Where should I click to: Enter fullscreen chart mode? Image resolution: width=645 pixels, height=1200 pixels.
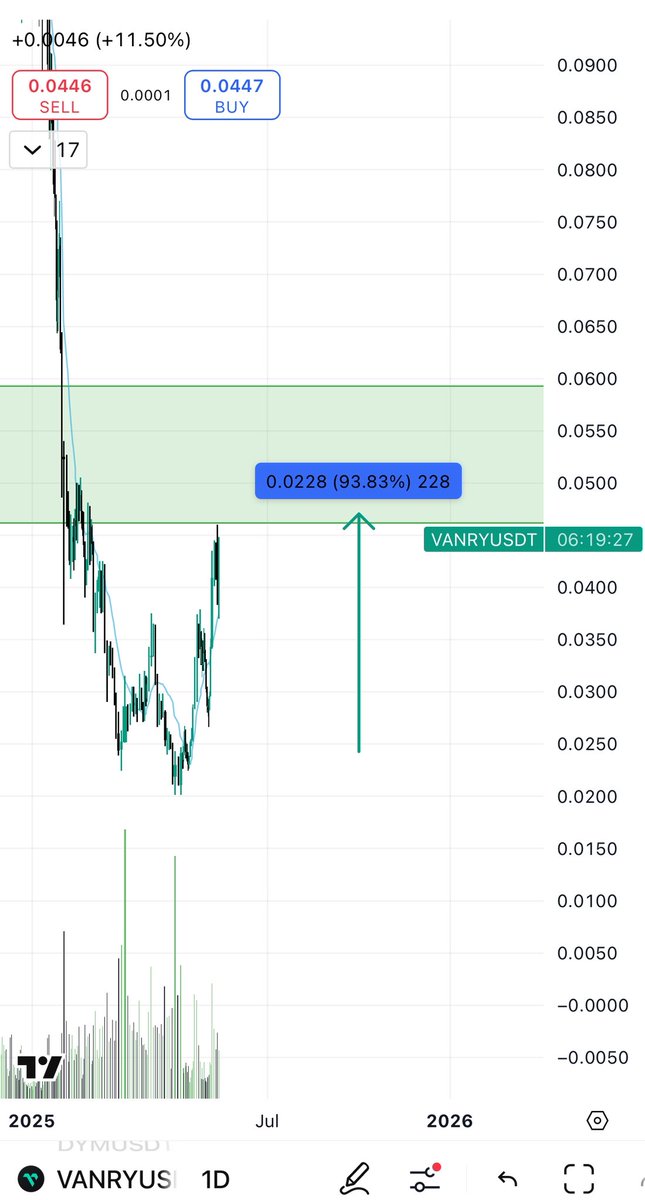tap(580, 1177)
